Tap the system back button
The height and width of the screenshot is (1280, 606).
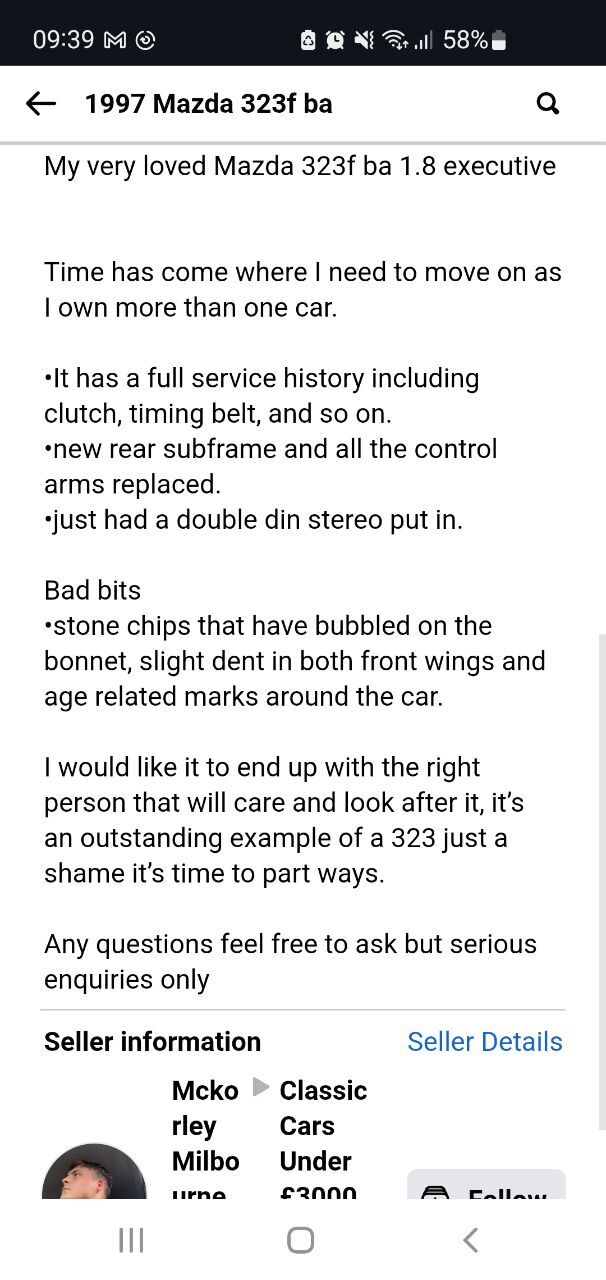(471, 1240)
